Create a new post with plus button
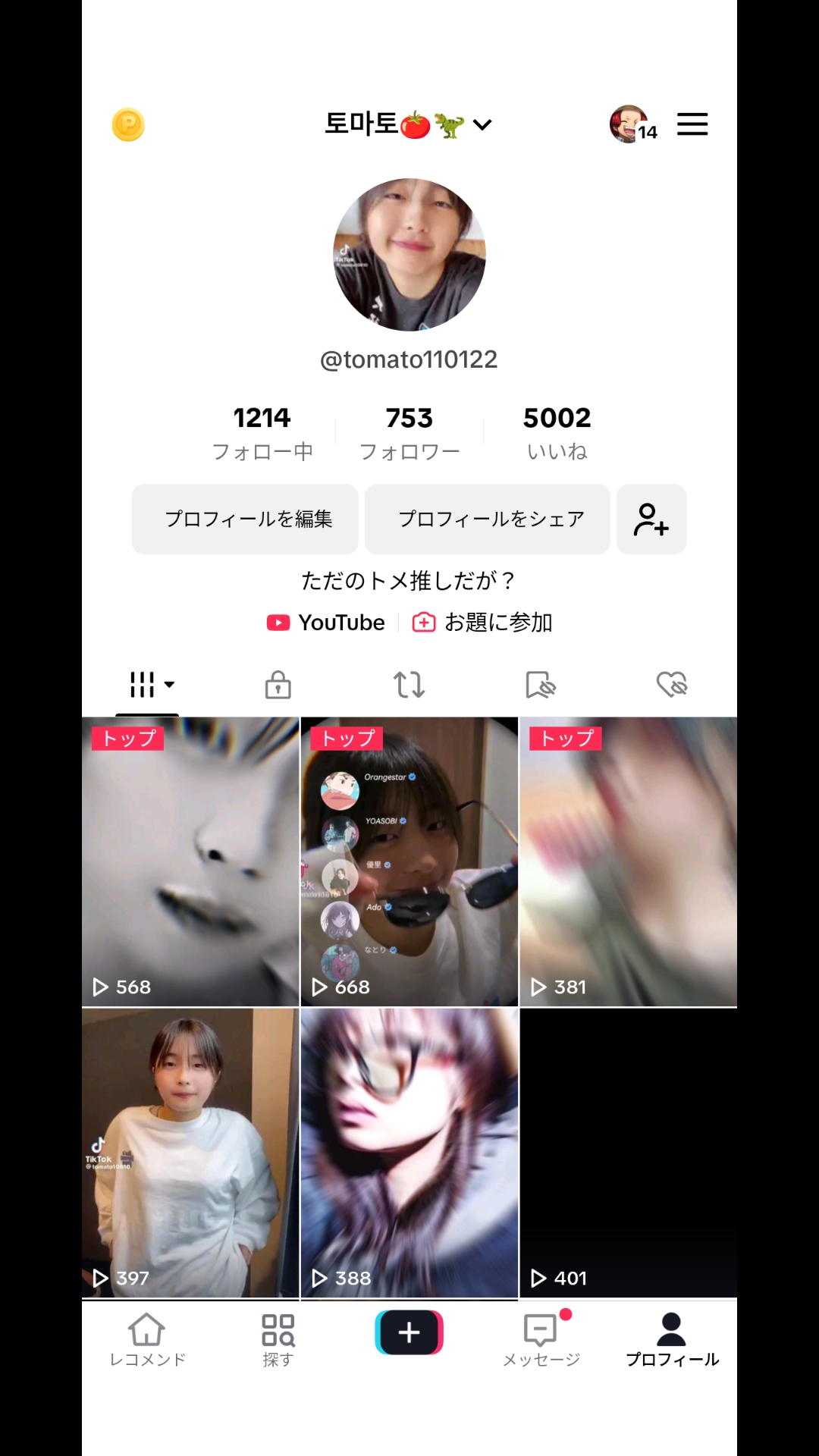The height and width of the screenshot is (1456, 819). [409, 1332]
